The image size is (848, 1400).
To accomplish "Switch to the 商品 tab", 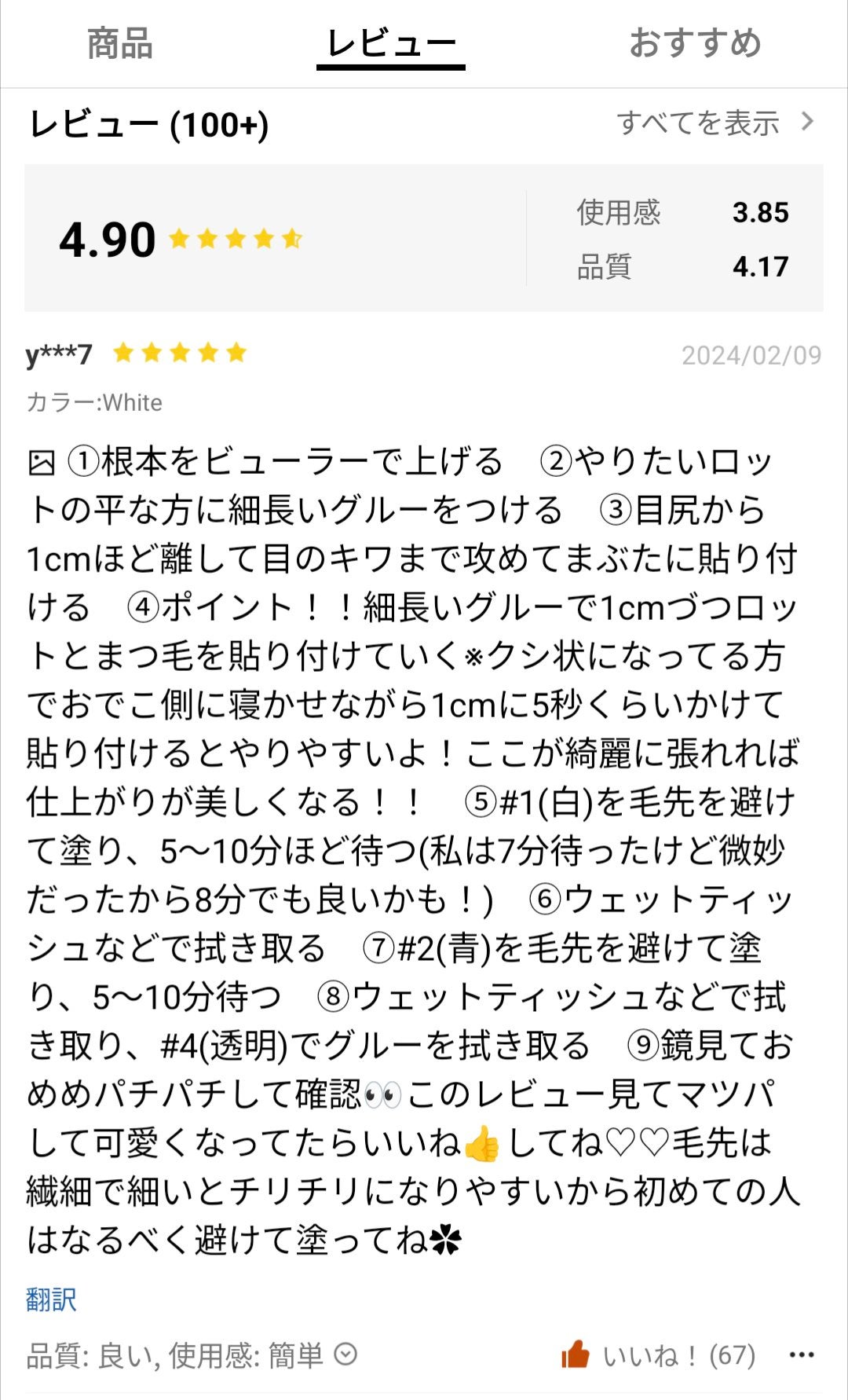I will (x=122, y=45).
